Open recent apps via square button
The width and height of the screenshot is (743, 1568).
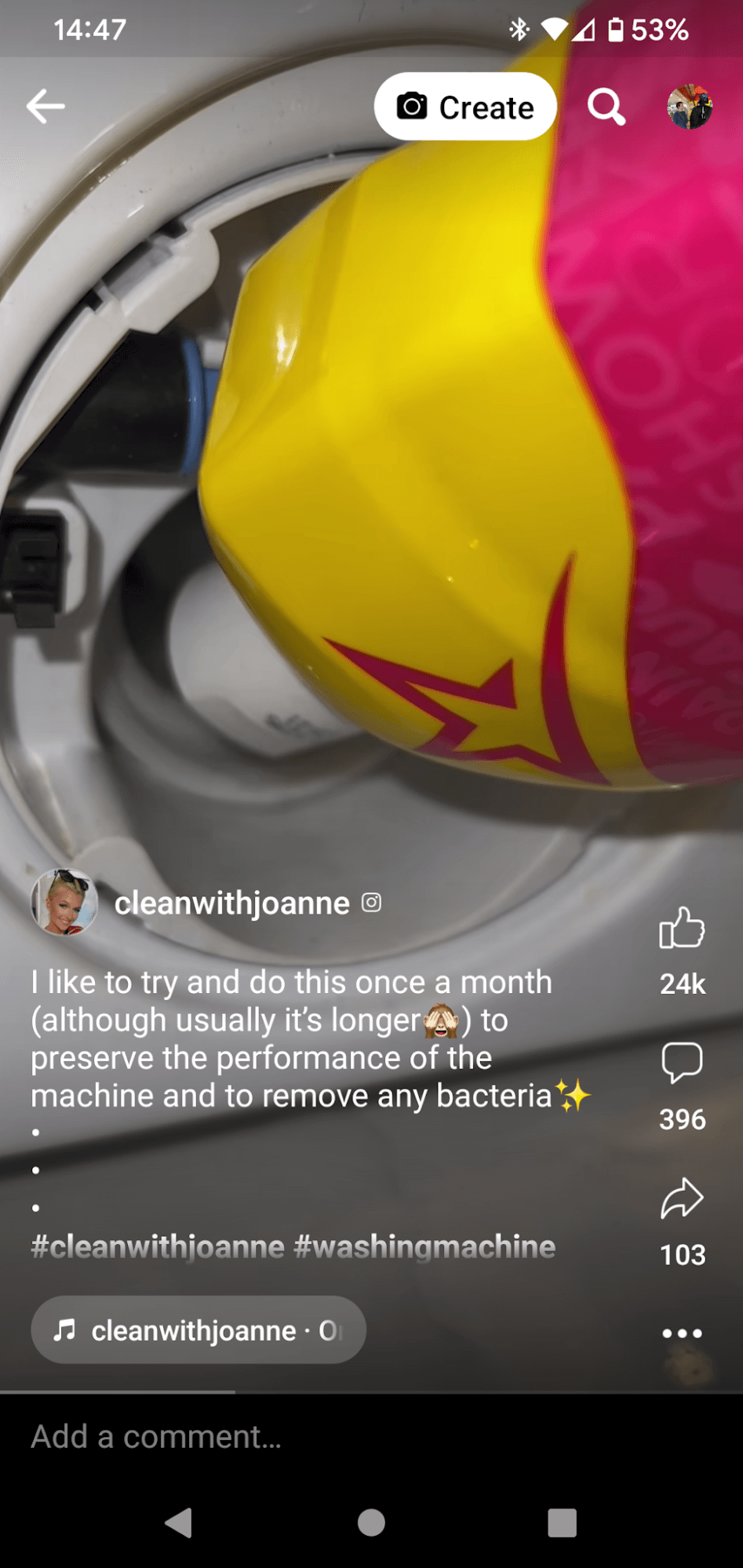tap(562, 1523)
